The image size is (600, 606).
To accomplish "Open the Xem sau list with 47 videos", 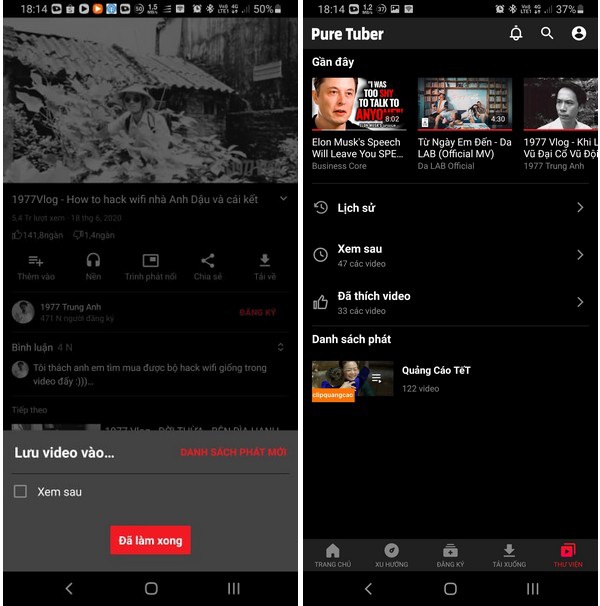I will click(450, 255).
